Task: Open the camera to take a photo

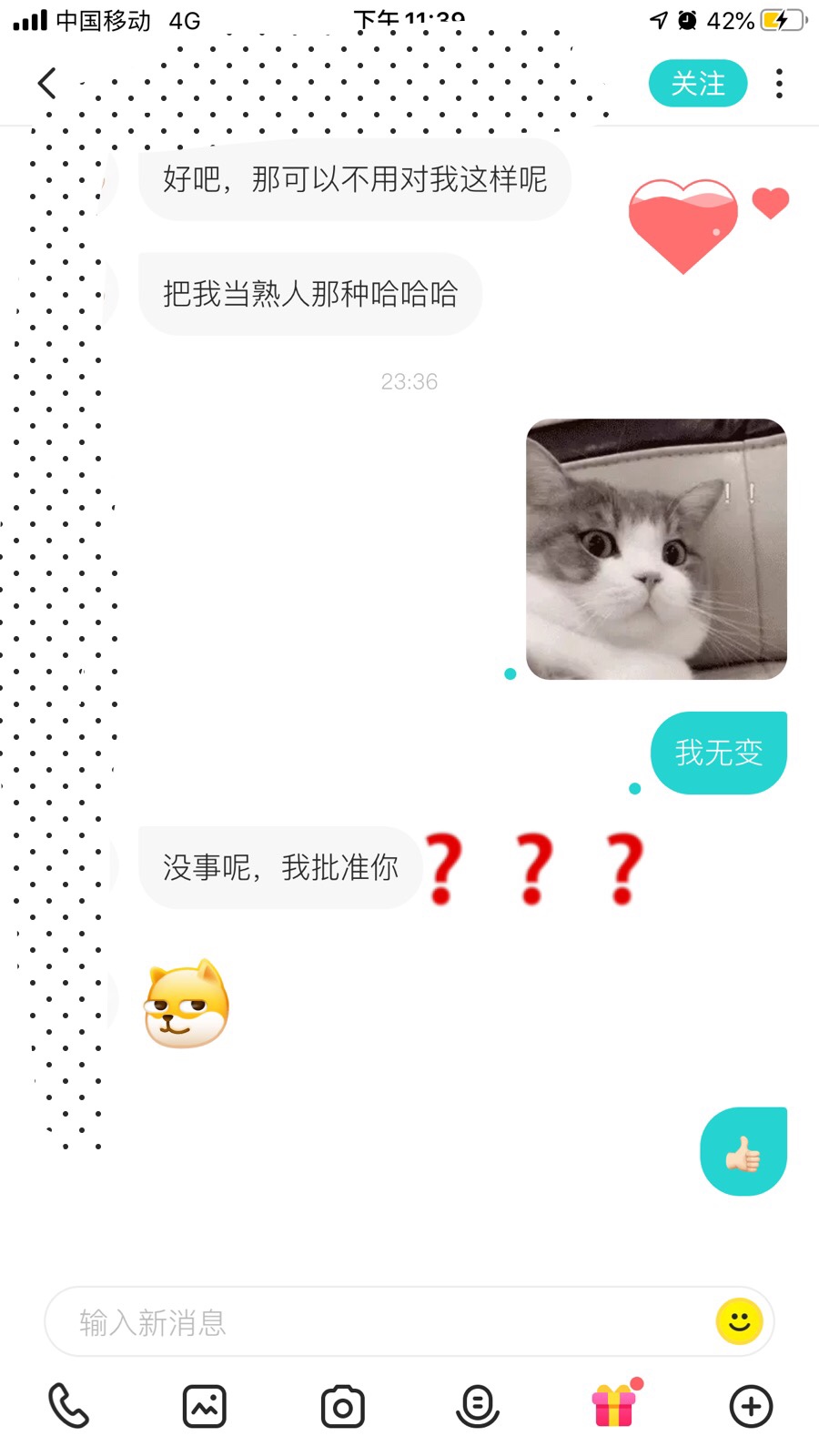Action: pyautogui.click(x=342, y=1406)
